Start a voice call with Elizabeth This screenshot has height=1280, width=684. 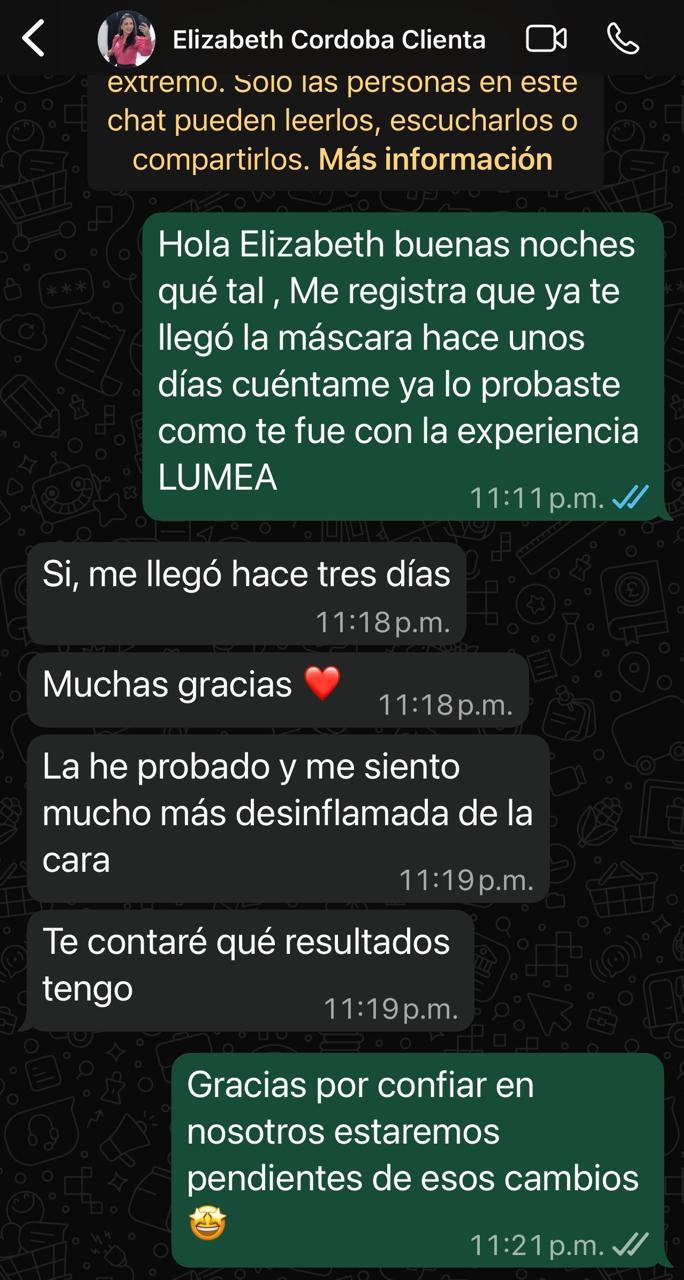point(622,40)
